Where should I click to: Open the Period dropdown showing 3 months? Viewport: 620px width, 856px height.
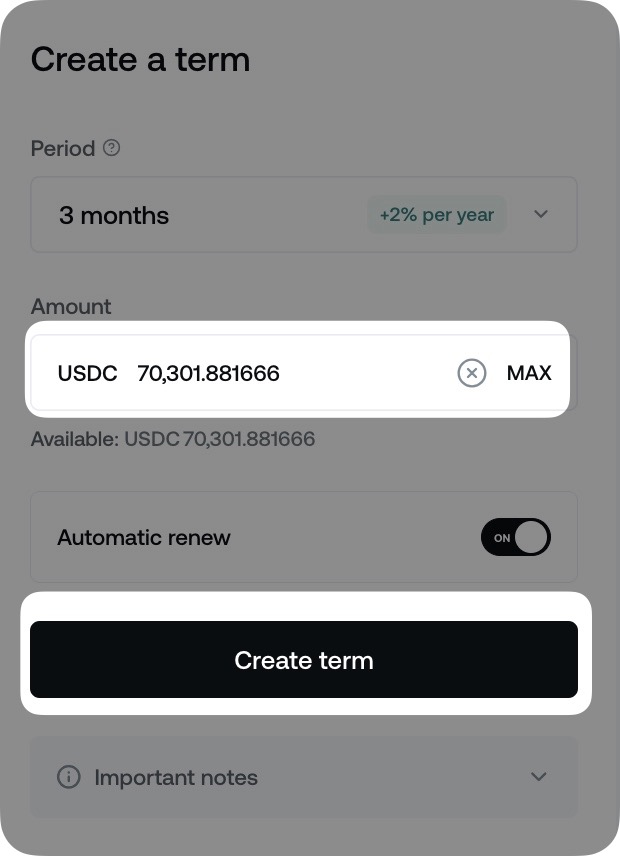(303, 215)
